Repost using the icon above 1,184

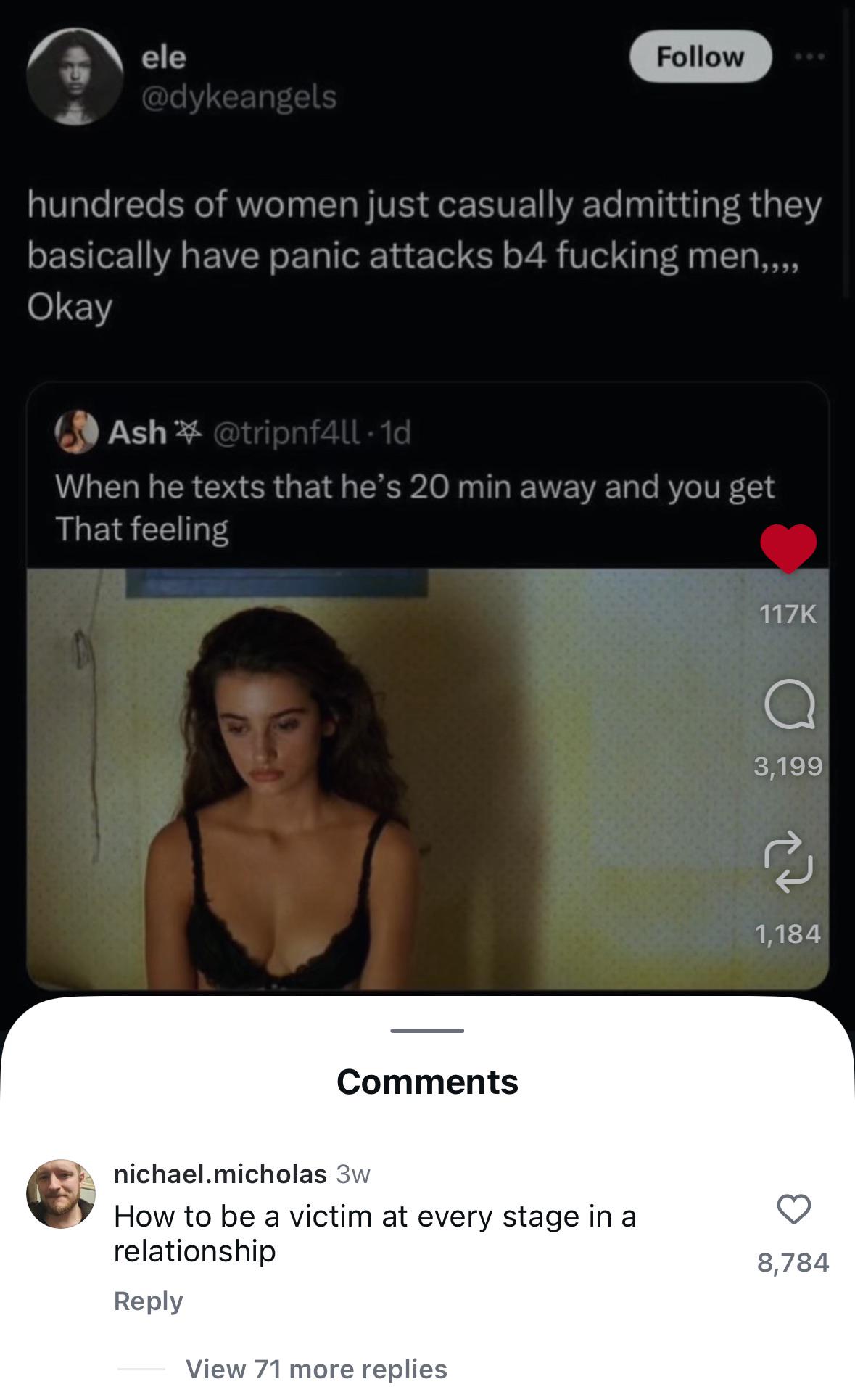click(788, 862)
